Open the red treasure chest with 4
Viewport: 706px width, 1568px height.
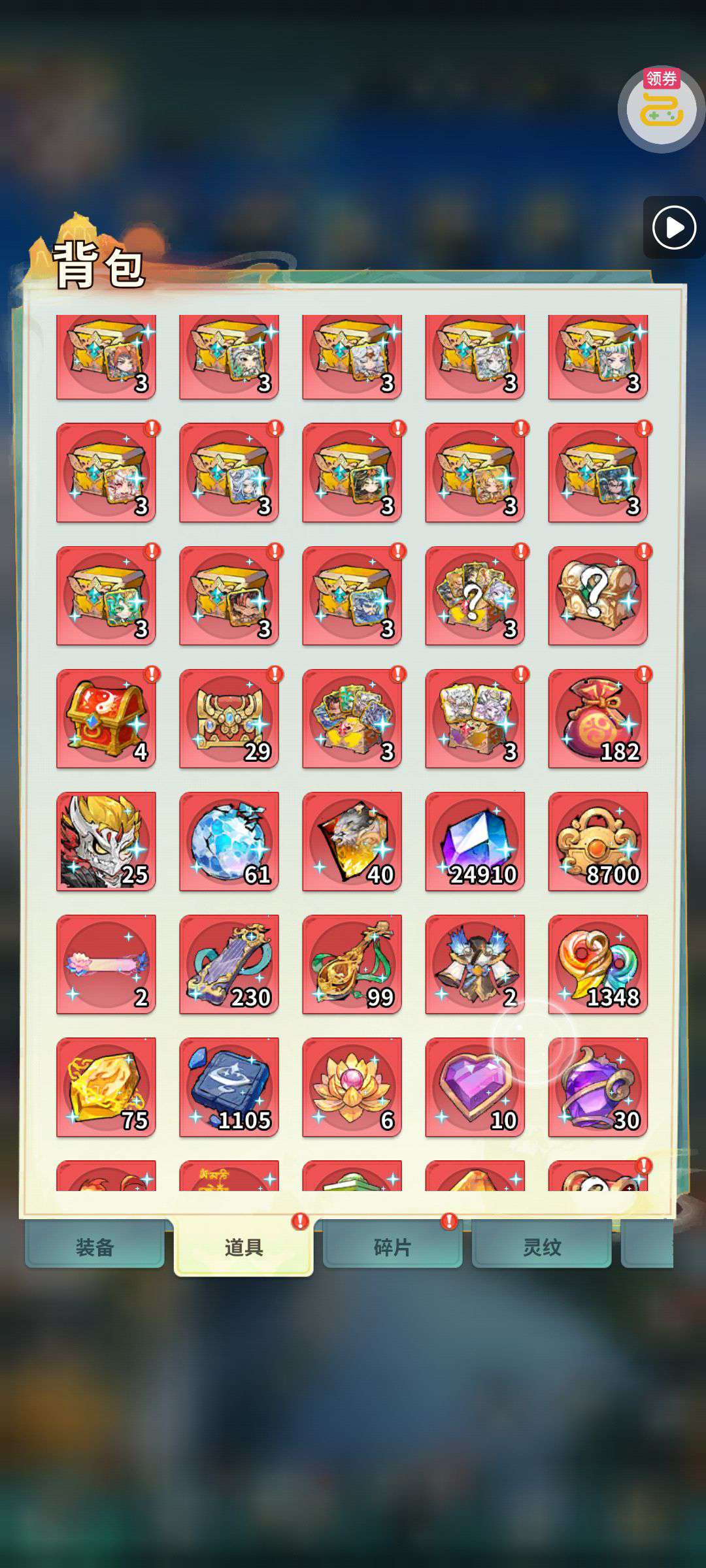[106, 719]
